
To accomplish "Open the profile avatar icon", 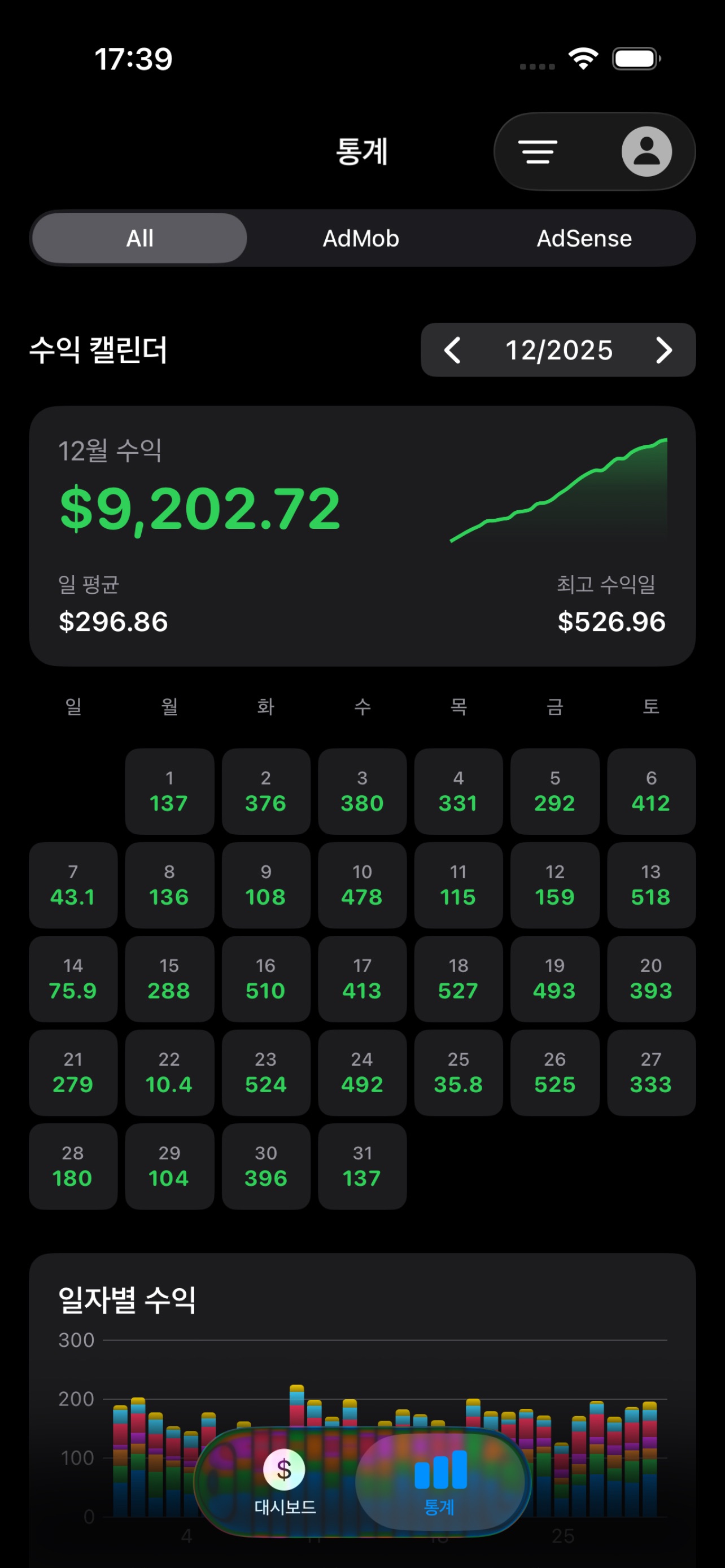I will point(647,152).
